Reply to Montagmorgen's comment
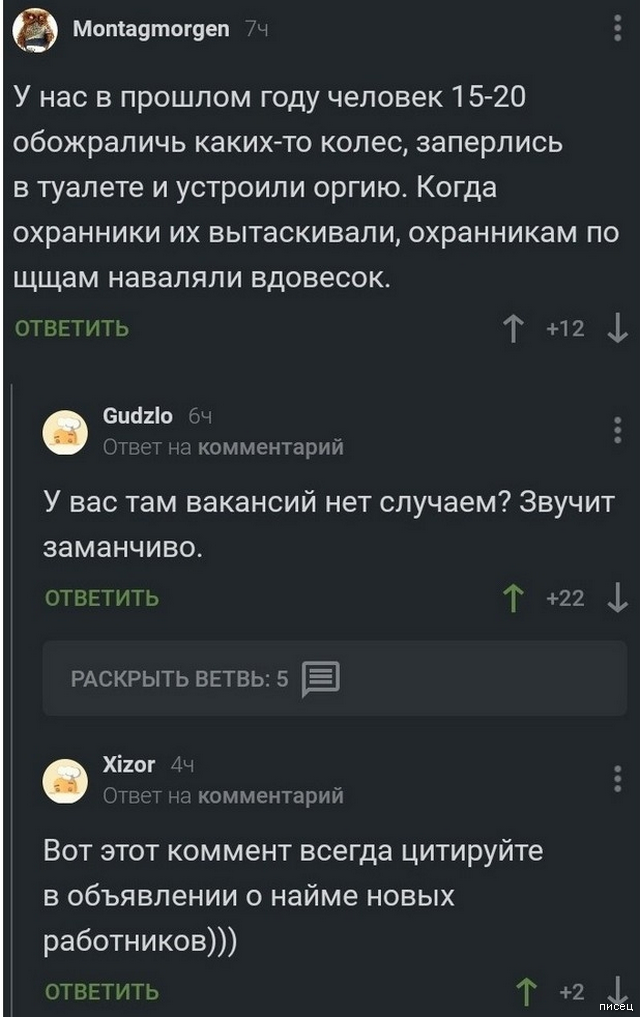The width and height of the screenshot is (640, 1017). [71, 328]
